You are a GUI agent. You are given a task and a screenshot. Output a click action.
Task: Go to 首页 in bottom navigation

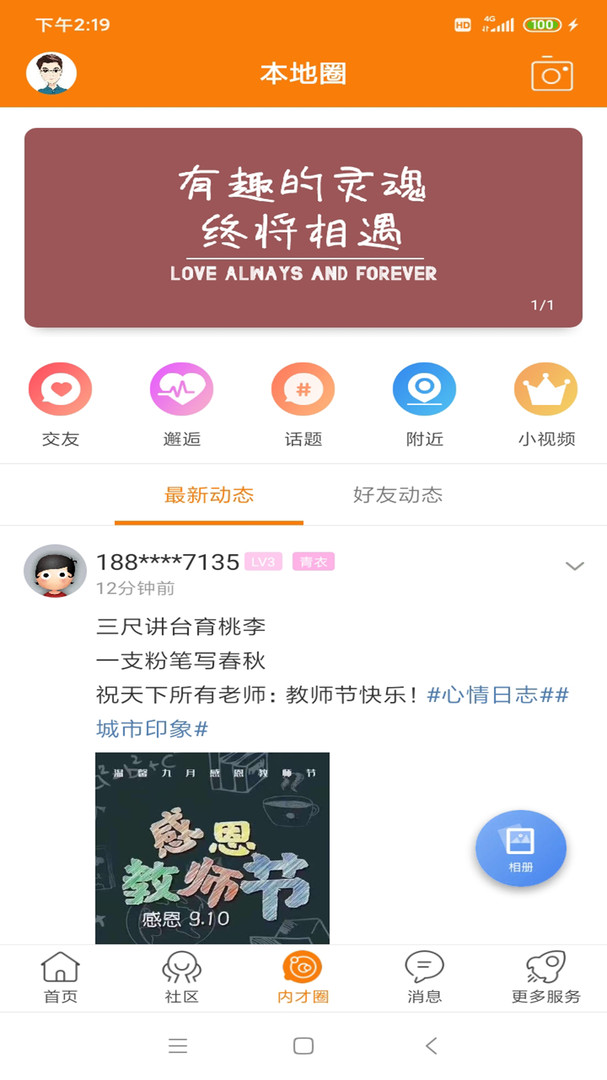tap(60, 977)
